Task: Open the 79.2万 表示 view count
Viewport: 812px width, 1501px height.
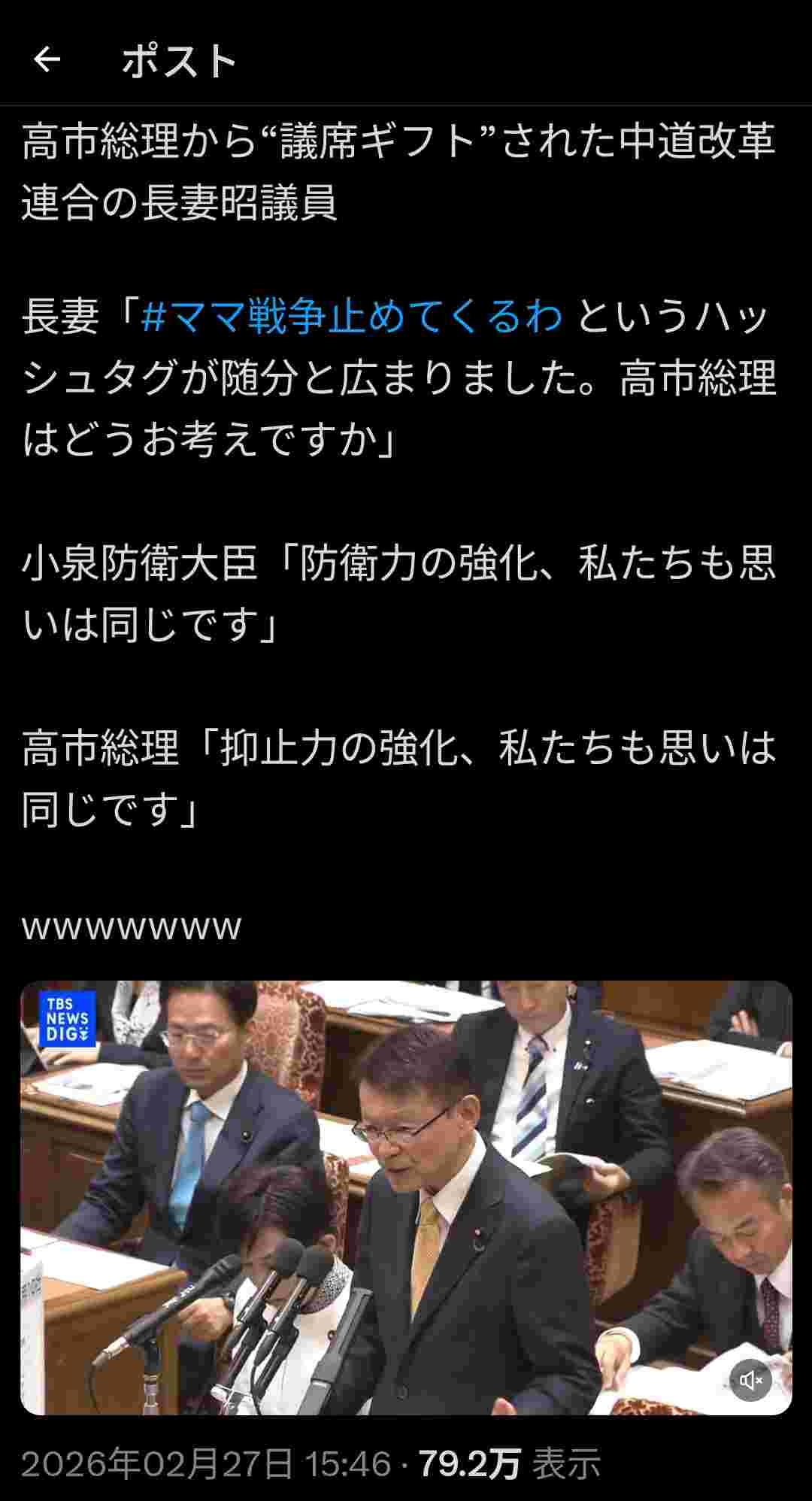Action: [x=509, y=1464]
